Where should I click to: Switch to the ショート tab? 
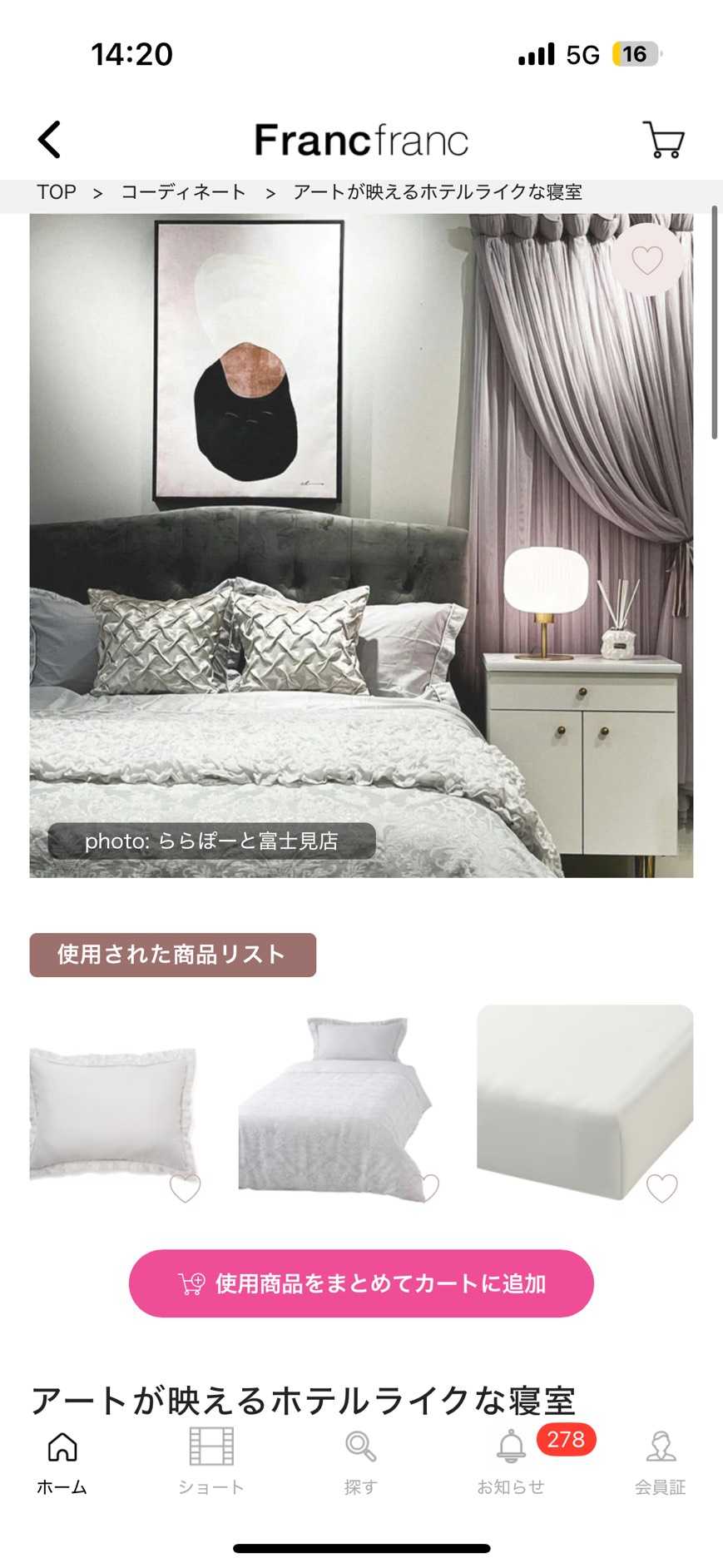211,1462
